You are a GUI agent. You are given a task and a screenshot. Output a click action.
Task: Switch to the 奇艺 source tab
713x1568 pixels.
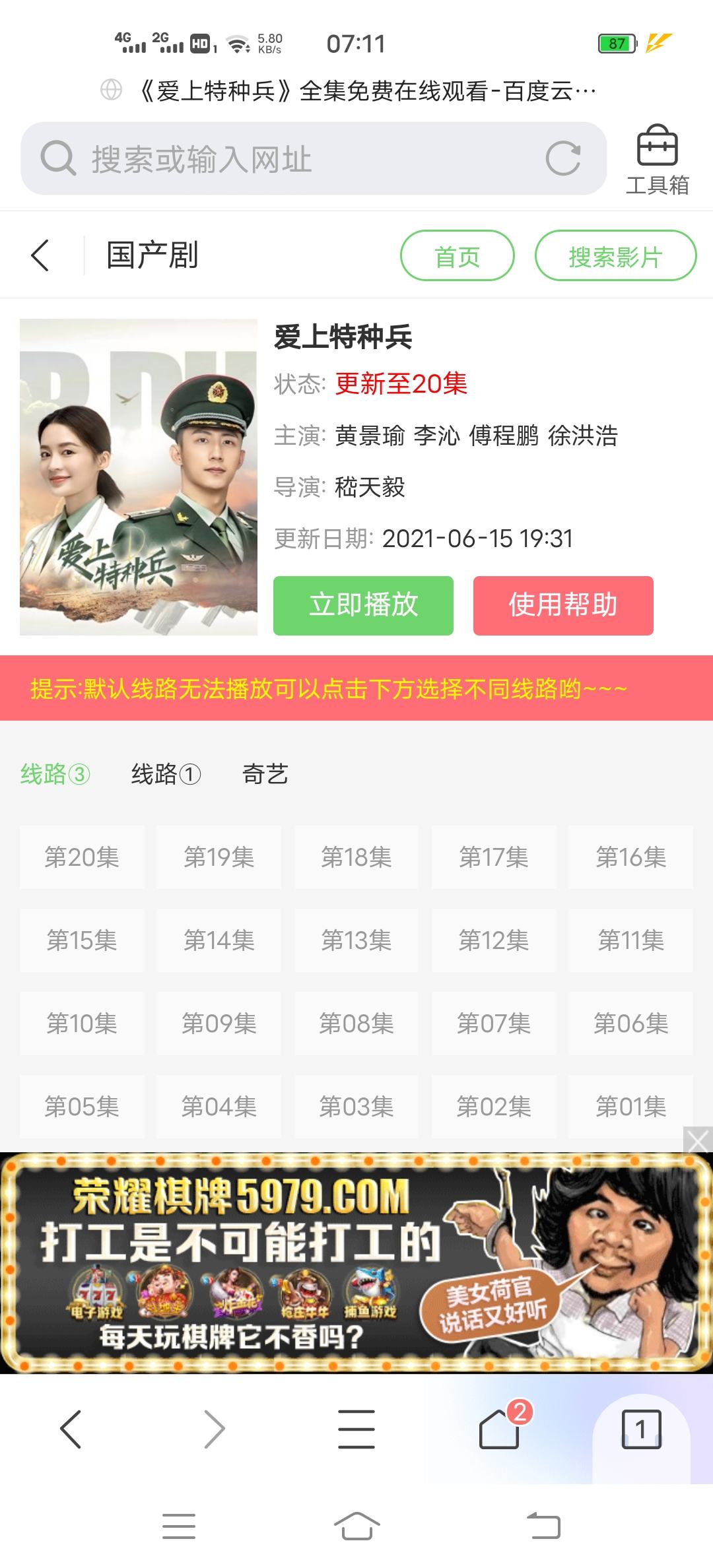coord(265,773)
